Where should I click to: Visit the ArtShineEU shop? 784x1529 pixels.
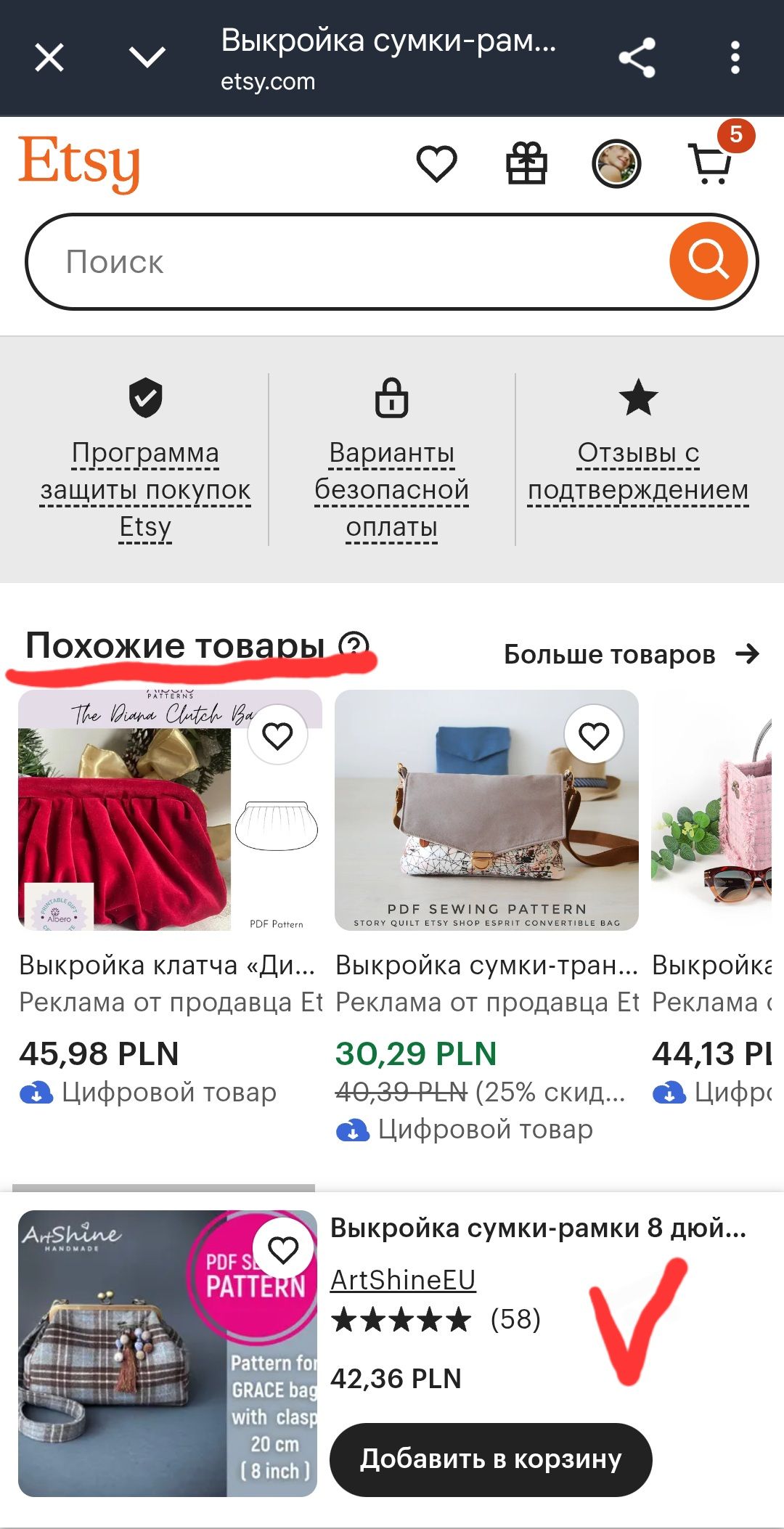[x=403, y=1280]
